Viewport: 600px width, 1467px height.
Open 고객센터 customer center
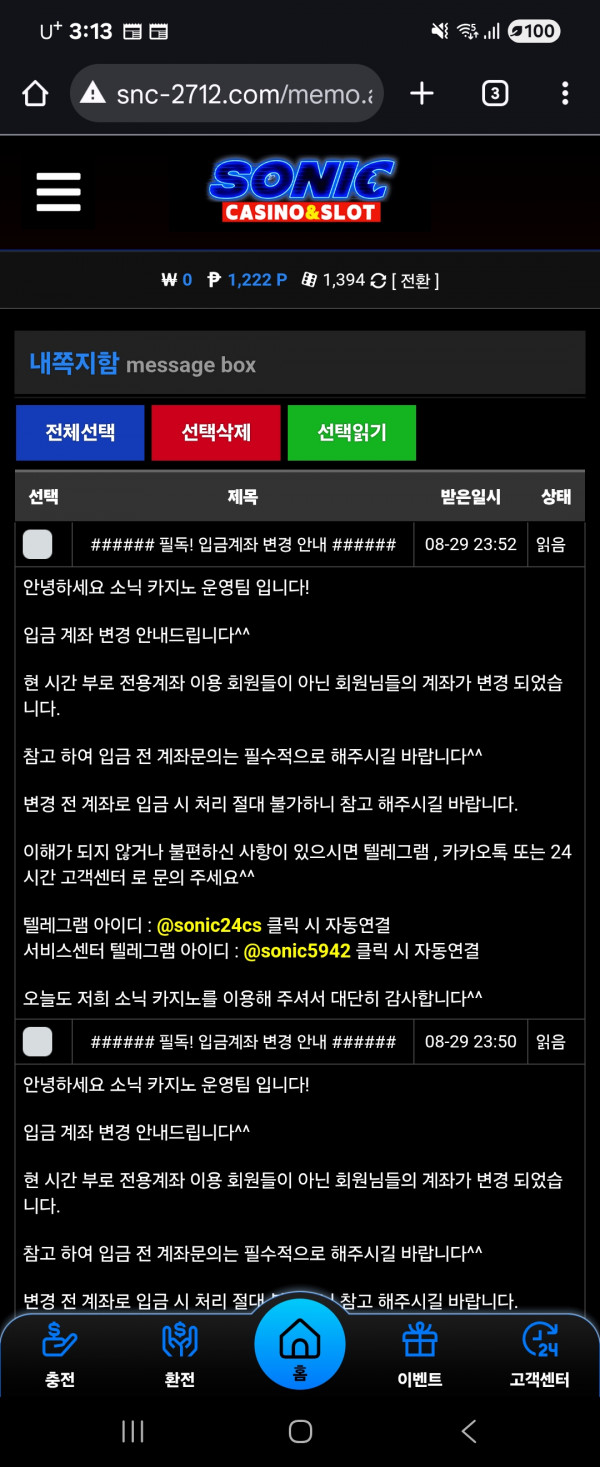[x=540, y=1355]
